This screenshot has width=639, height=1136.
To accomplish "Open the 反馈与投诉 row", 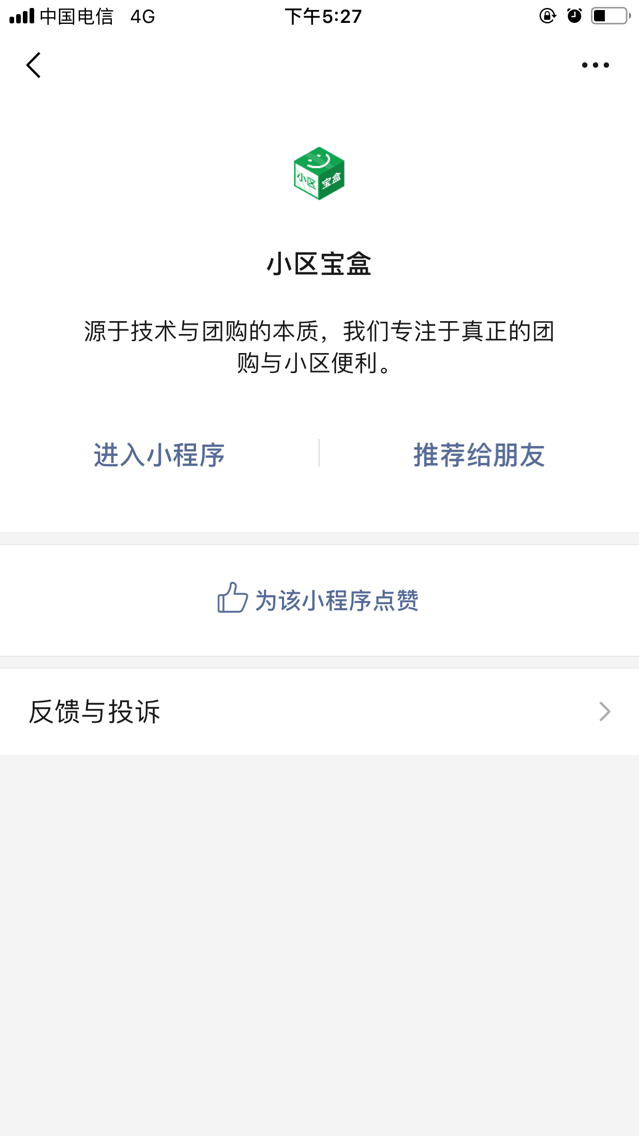I will [x=320, y=711].
